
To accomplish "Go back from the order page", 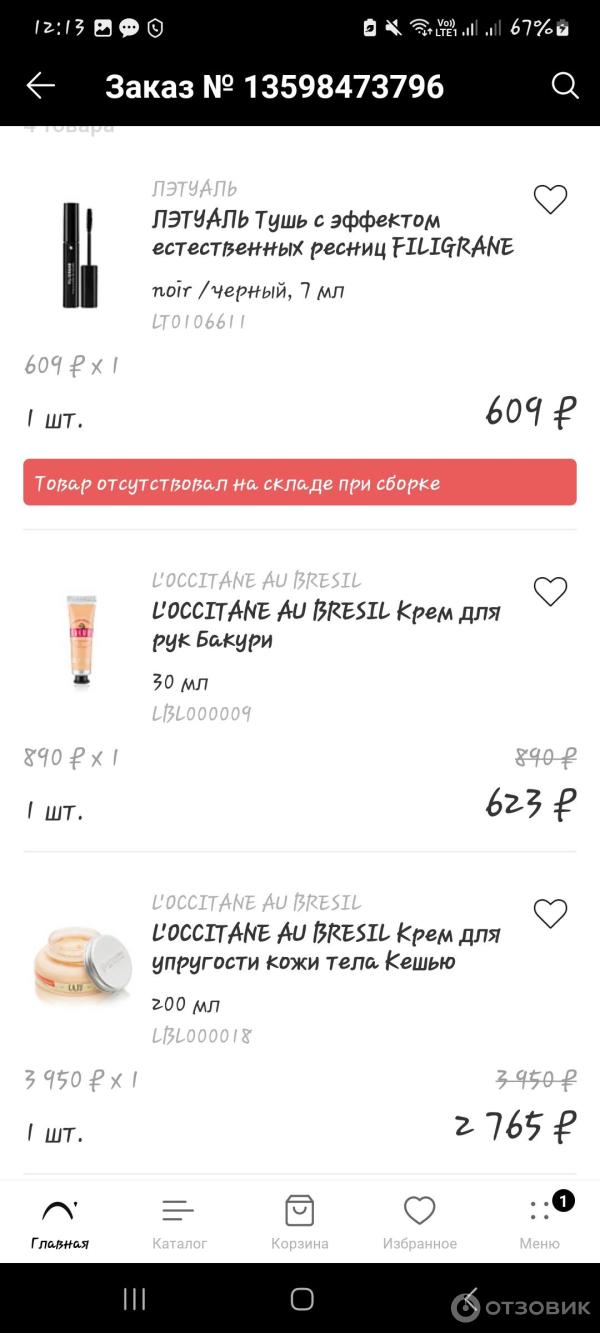I will [x=40, y=86].
